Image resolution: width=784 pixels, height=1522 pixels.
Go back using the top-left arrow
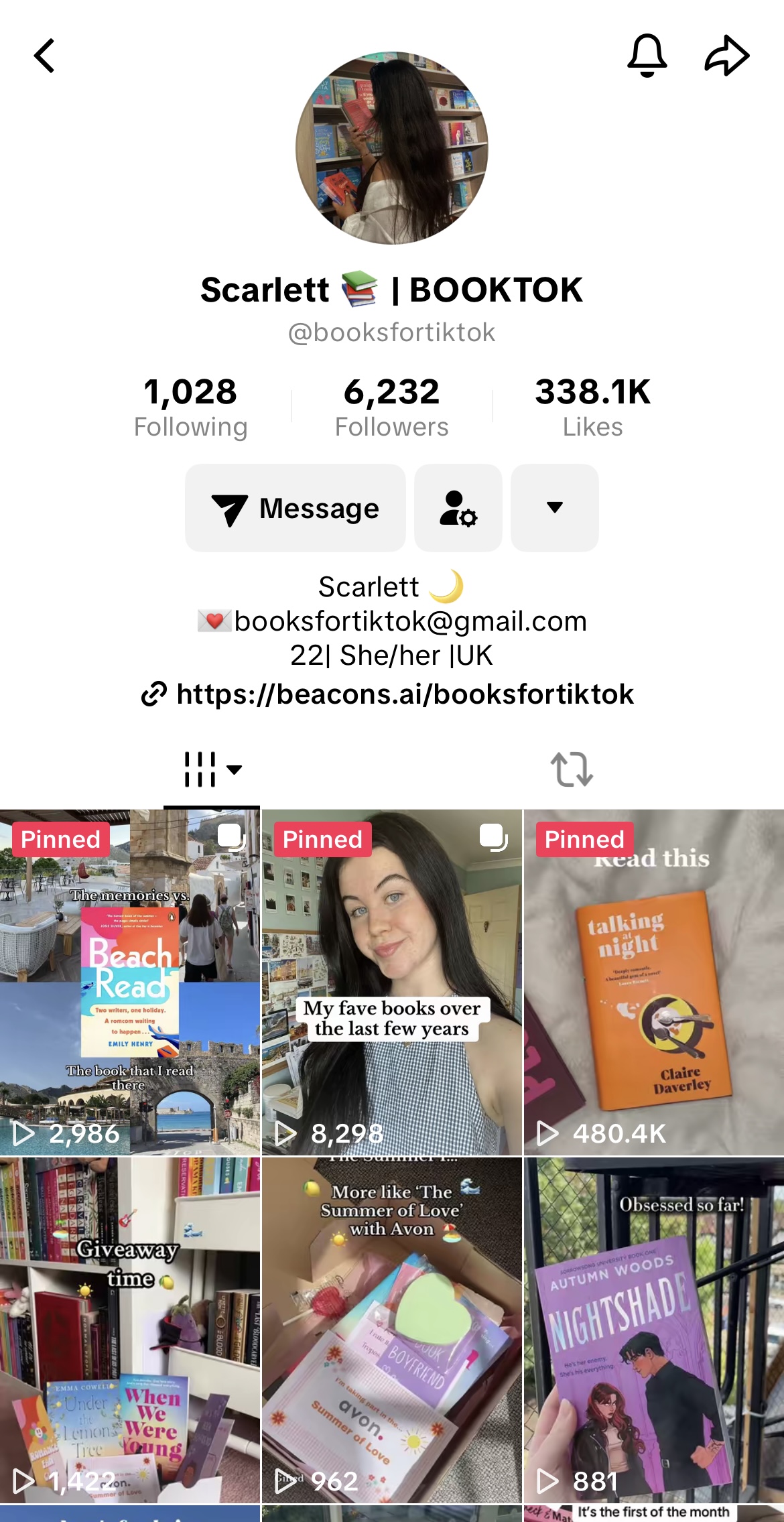pyautogui.click(x=44, y=56)
